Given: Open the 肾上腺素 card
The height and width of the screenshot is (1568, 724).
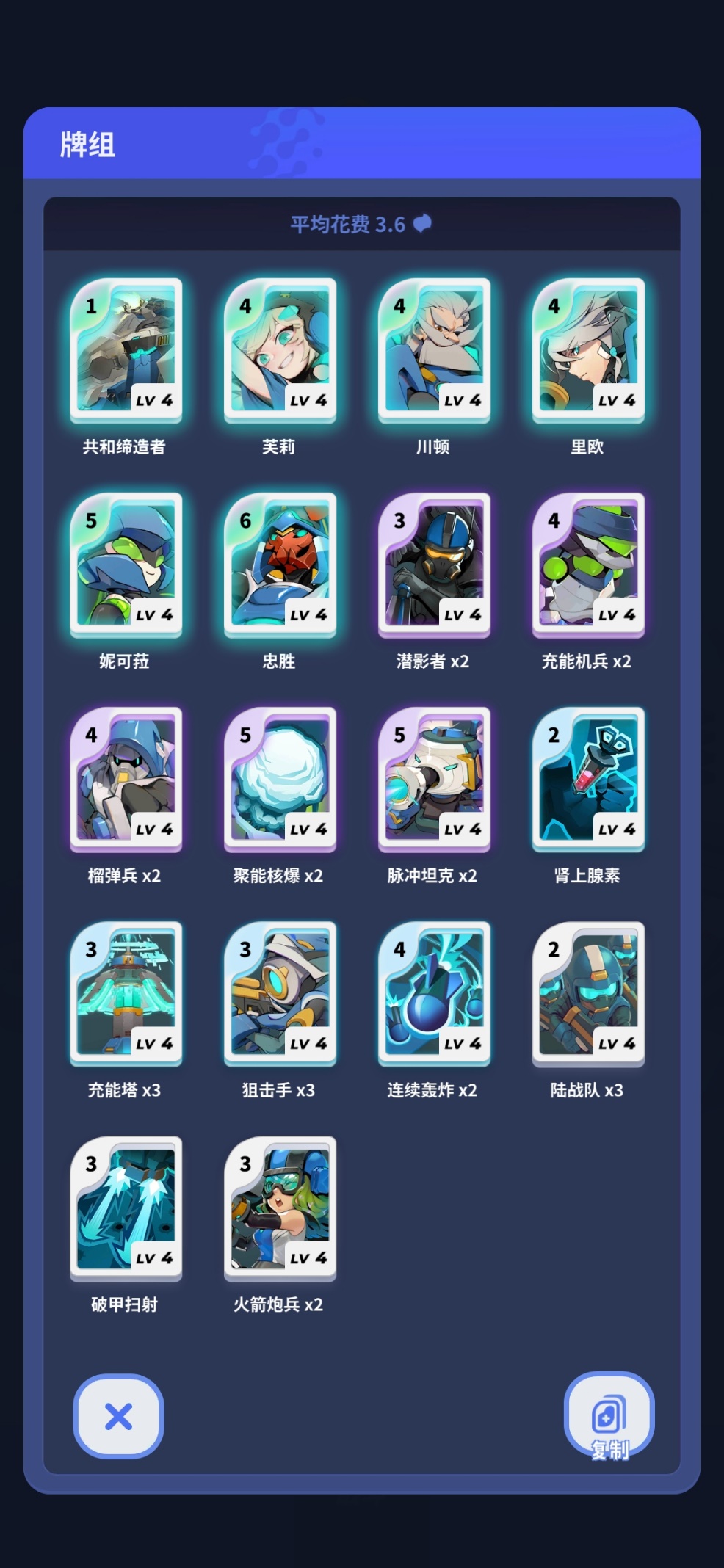Looking at the screenshot, I should tap(588, 779).
